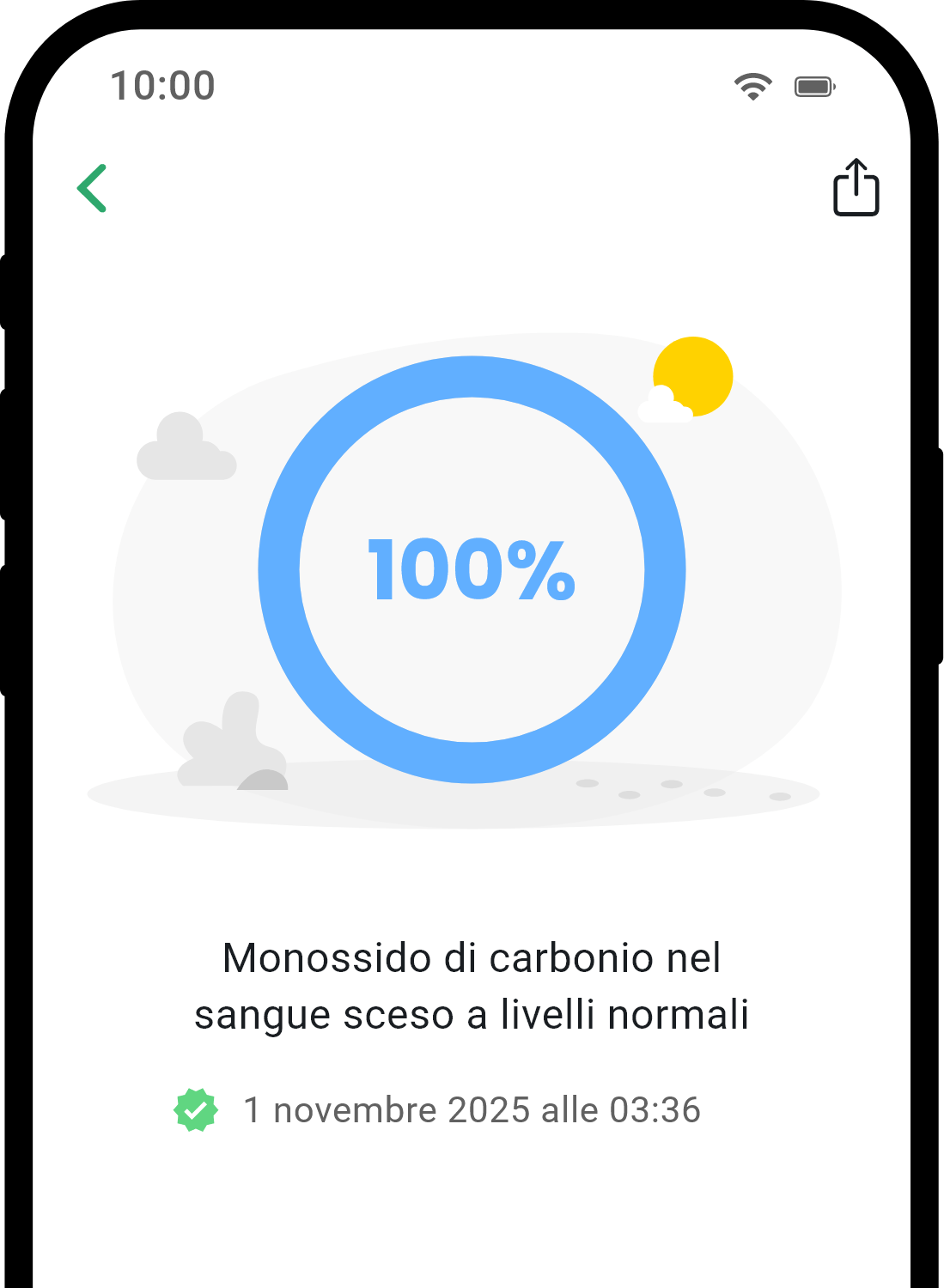Tap the date '1 novembre 2025 alle 03:36'

click(x=472, y=1109)
